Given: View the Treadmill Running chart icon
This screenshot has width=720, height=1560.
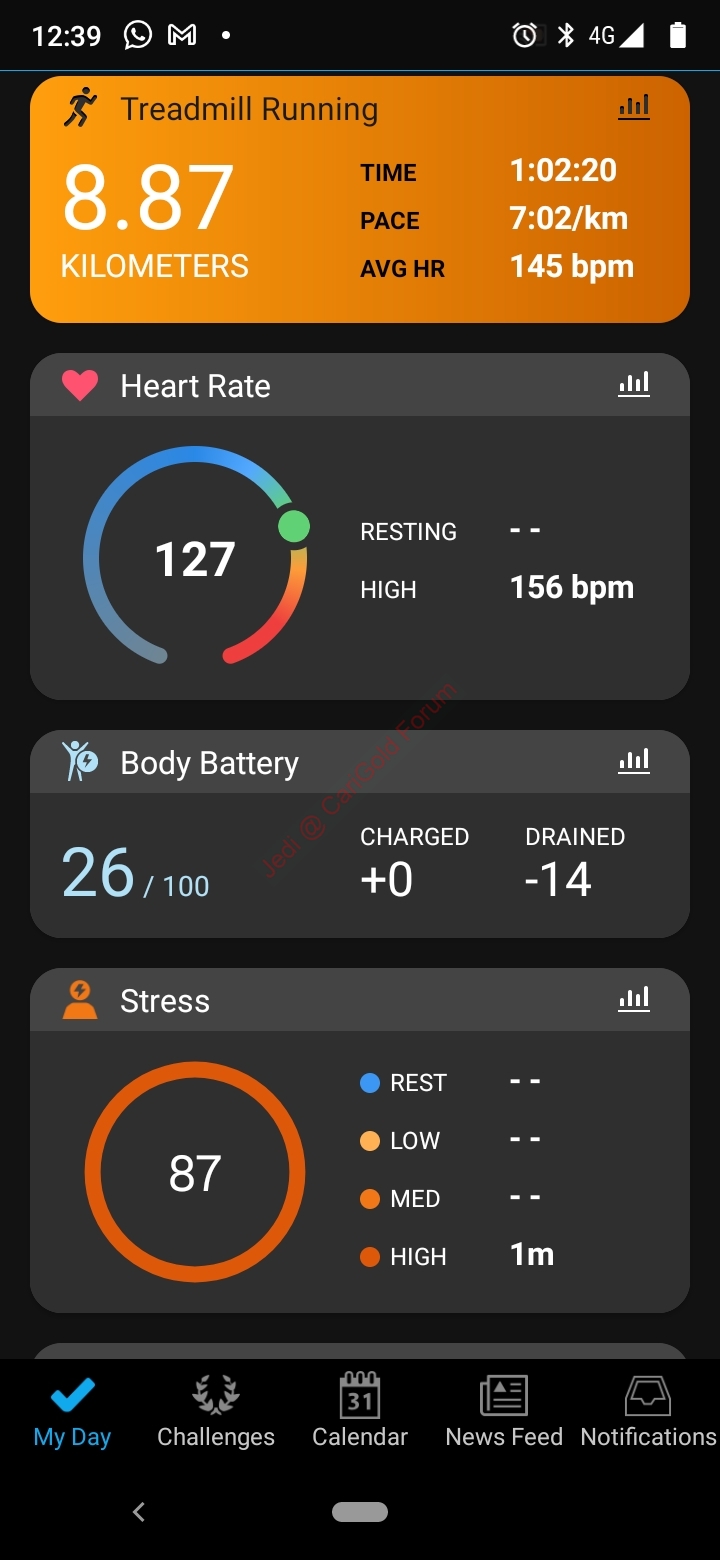Looking at the screenshot, I should point(634,107).
